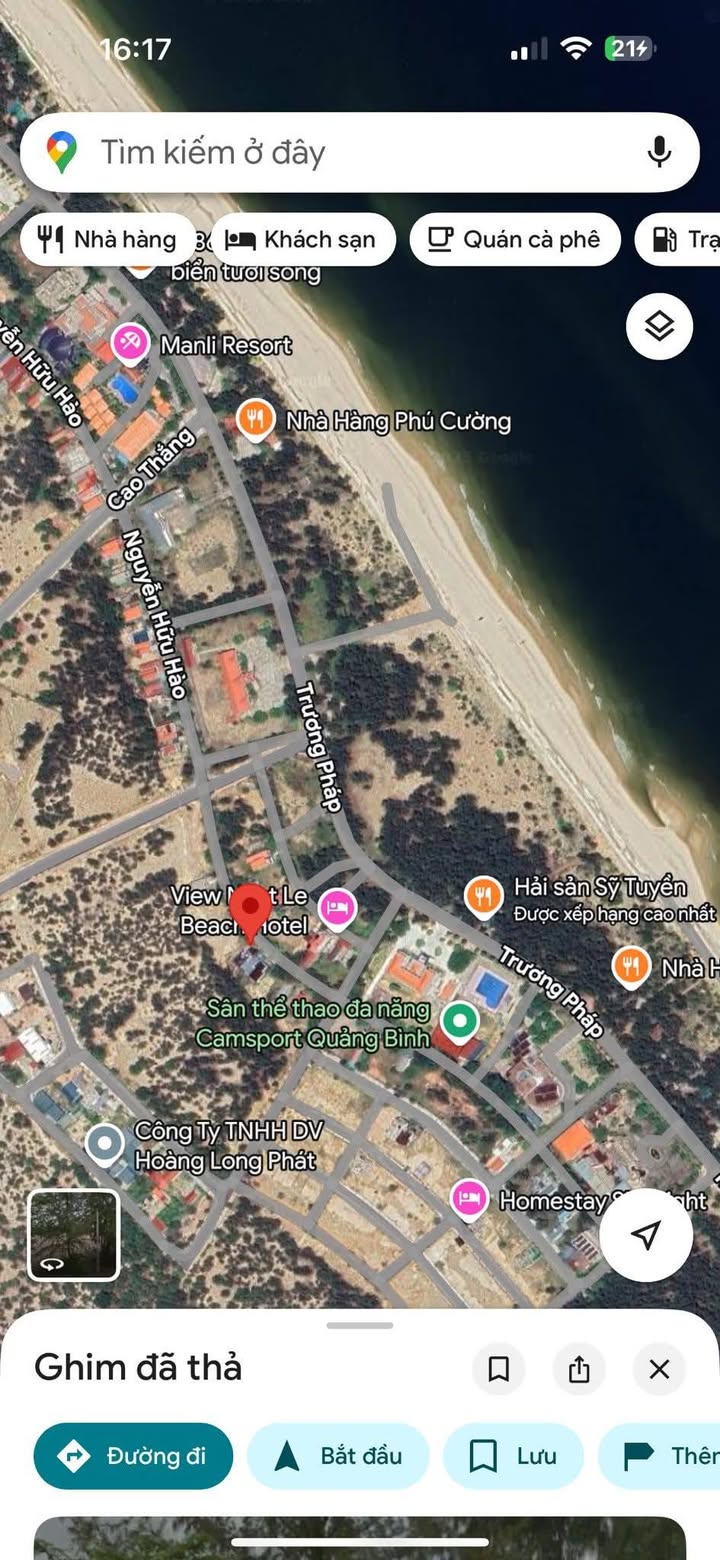Start voice search with the microphone
This screenshot has height=1560, width=720.
coord(658,153)
